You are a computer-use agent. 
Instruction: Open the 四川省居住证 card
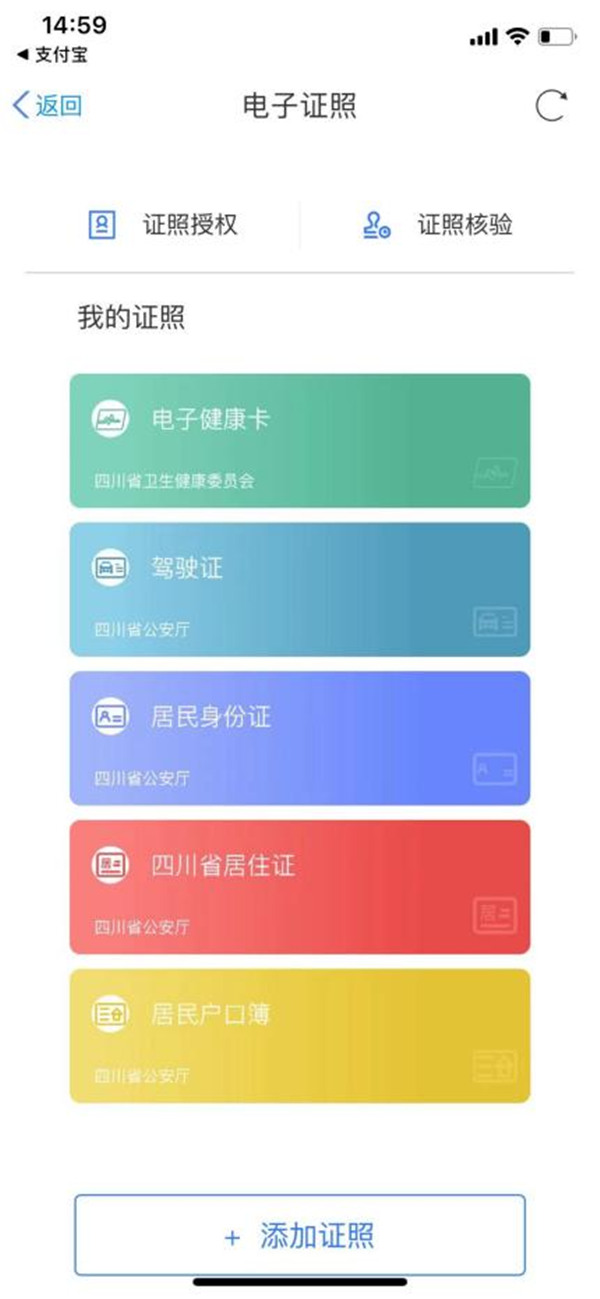coord(299,887)
